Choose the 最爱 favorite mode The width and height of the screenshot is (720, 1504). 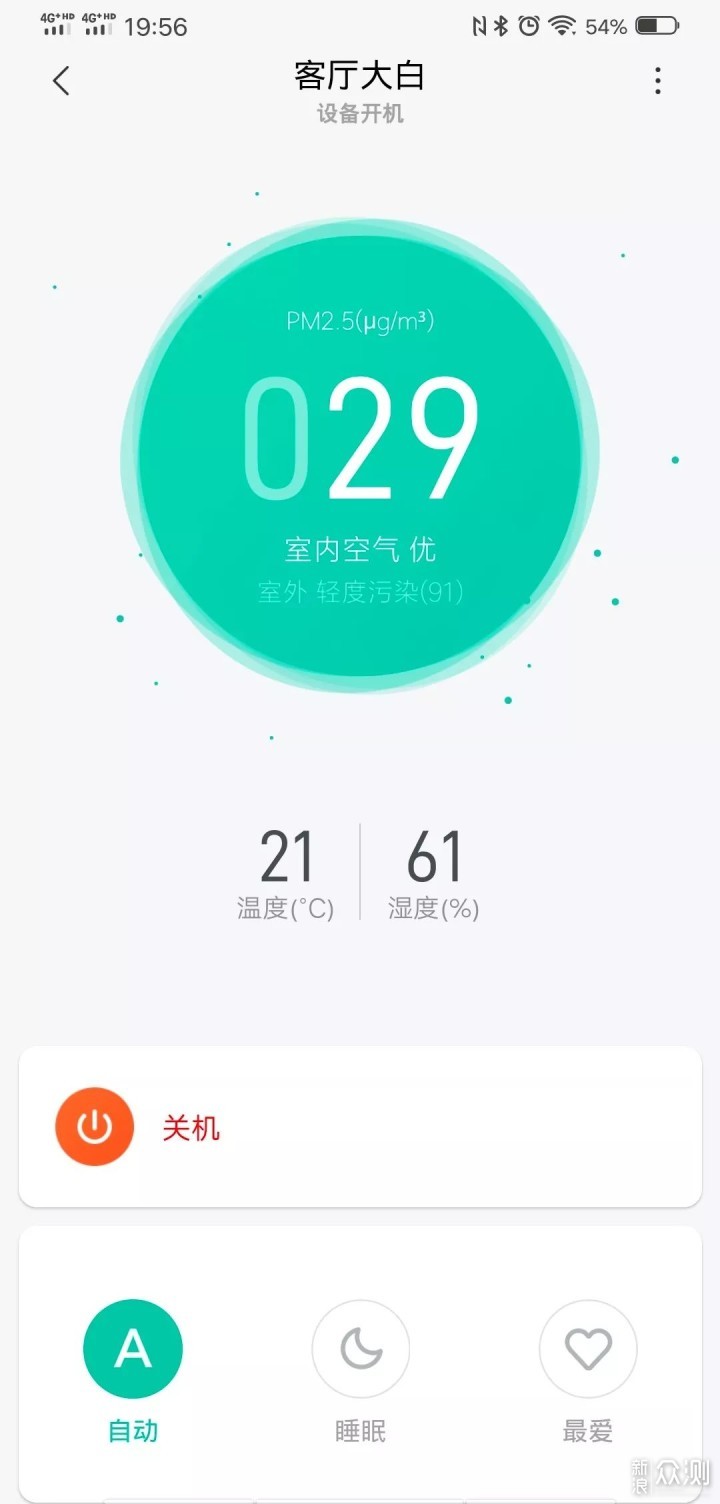(587, 1349)
